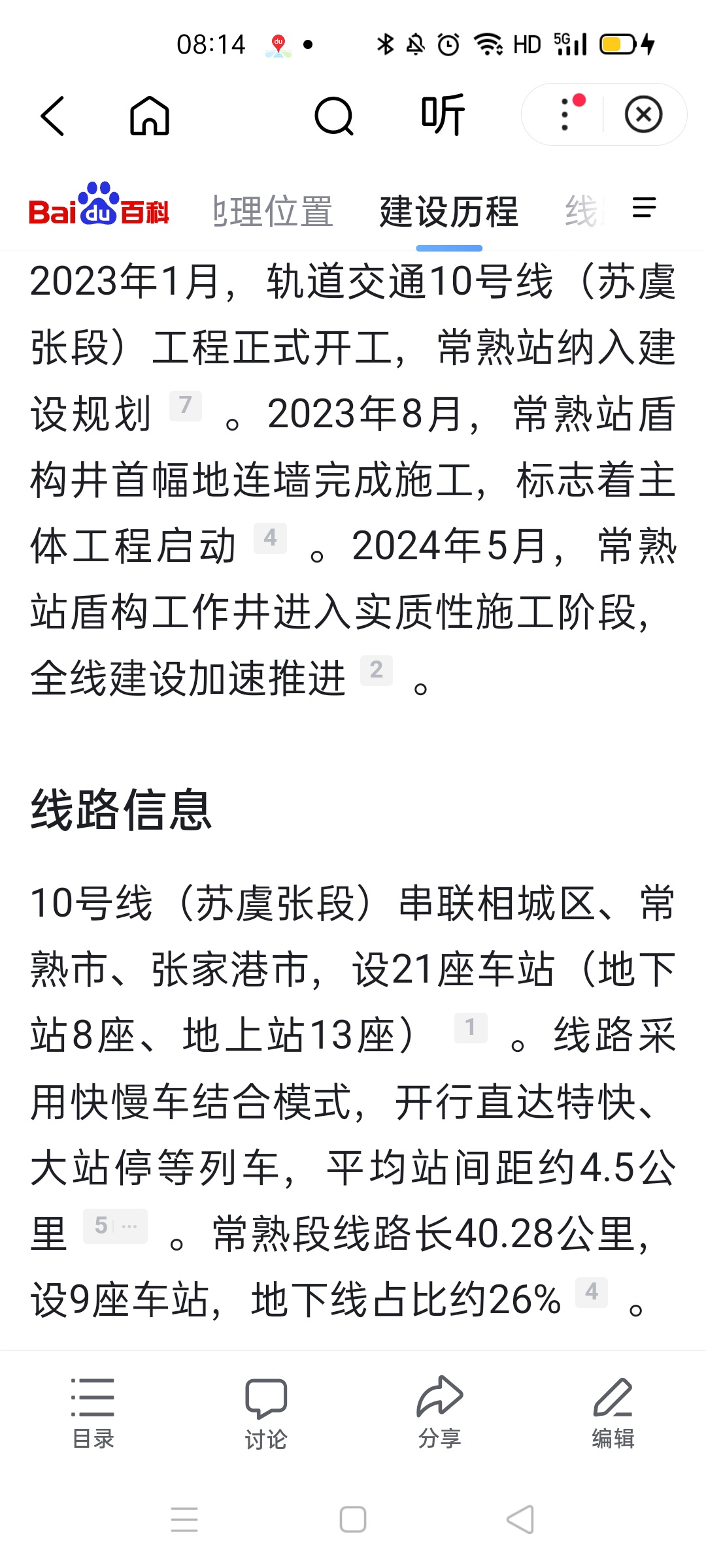
Task: Select the 建设历程 section tab
Action: coord(449,212)
